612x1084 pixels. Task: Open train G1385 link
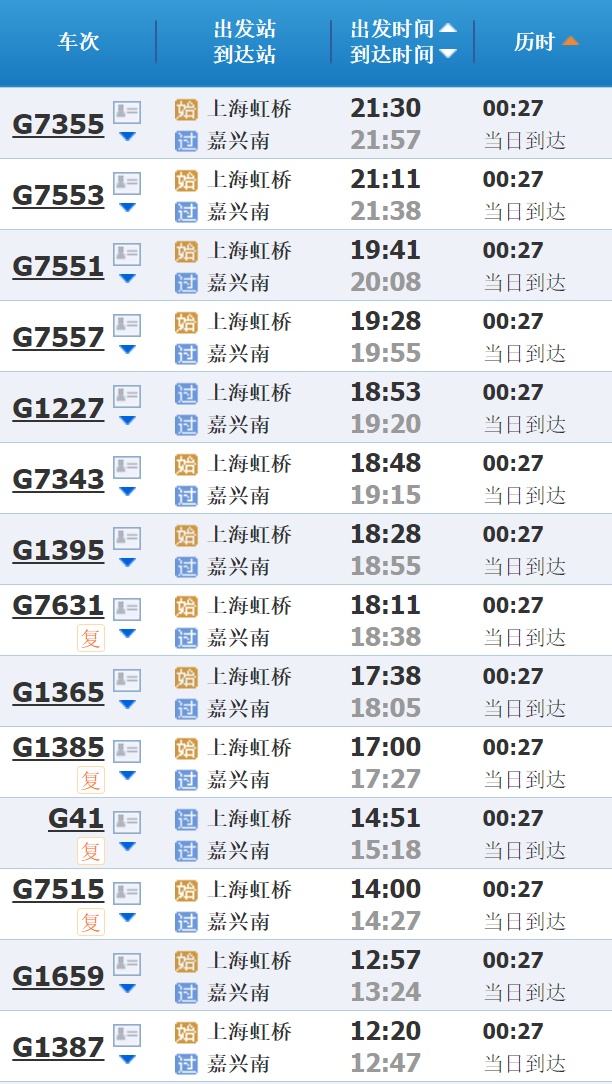pos(58,748)
